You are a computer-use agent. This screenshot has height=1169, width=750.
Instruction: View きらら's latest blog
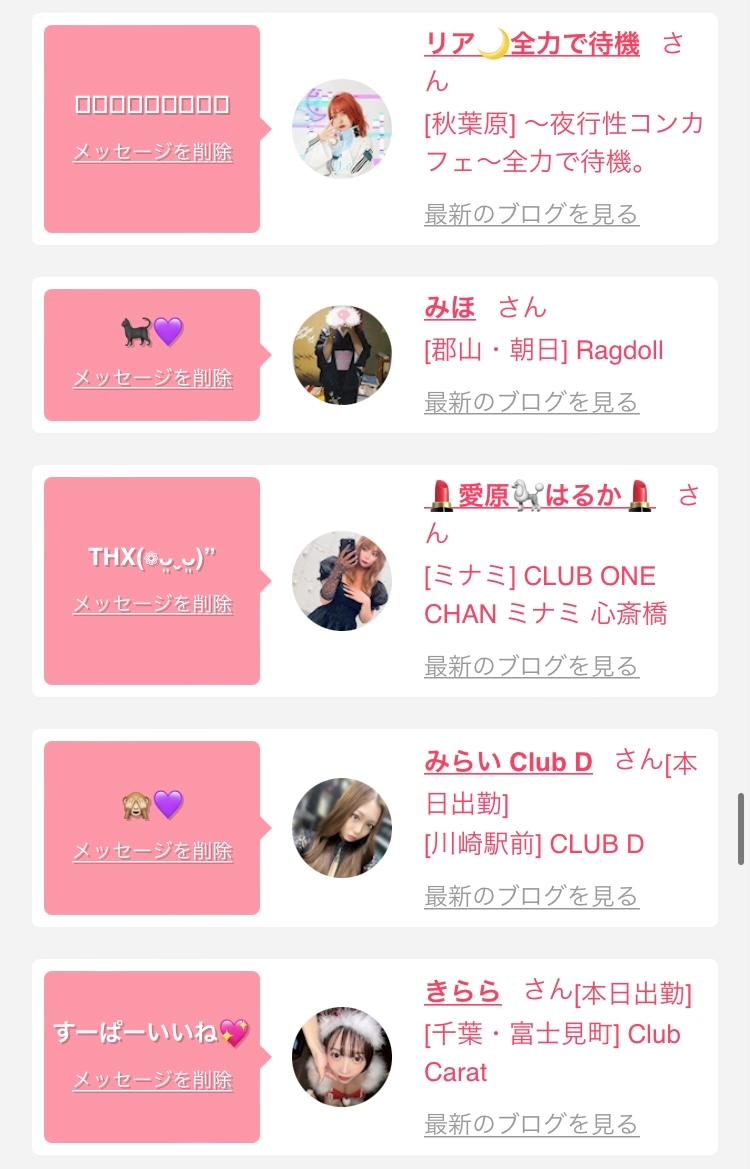[x=532, y=1124]
